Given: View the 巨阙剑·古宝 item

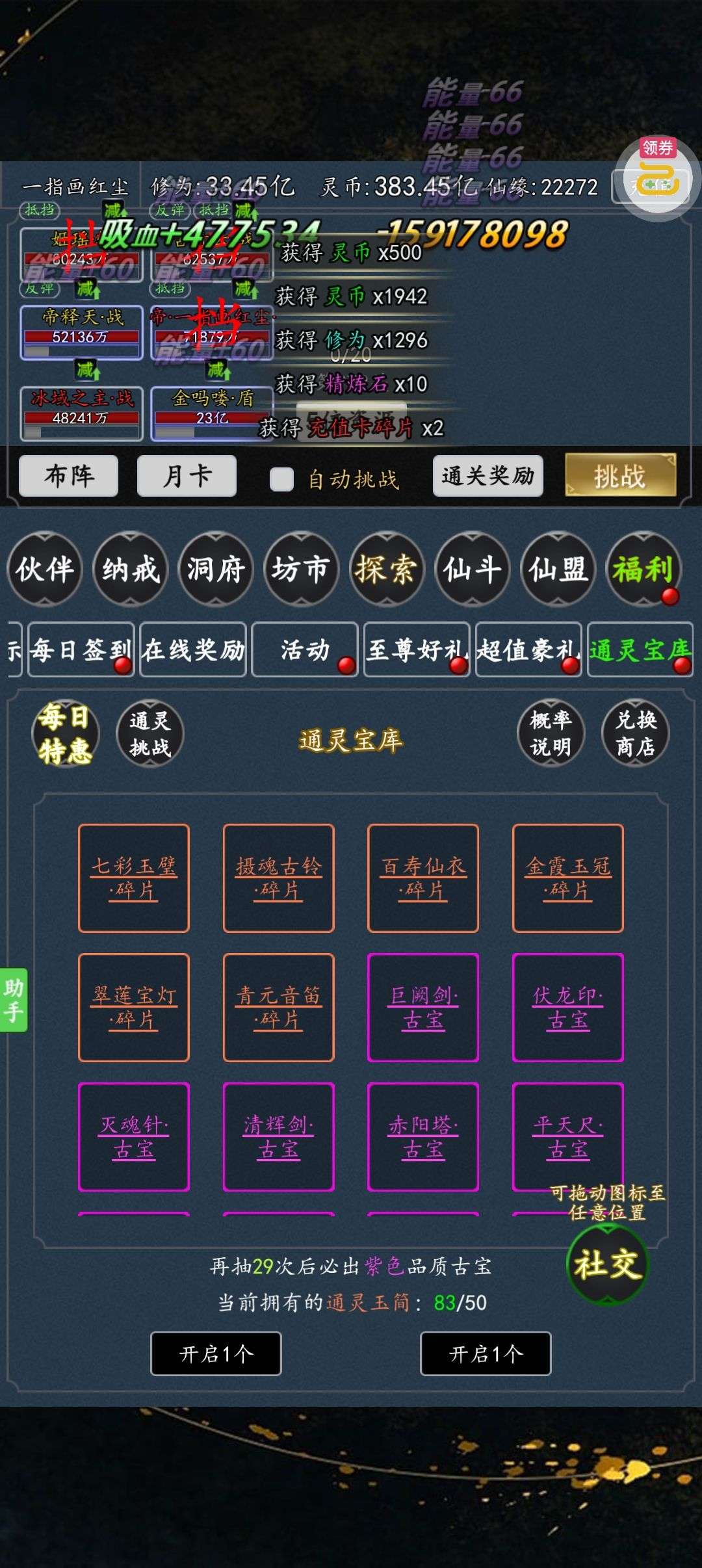Looking at the screenshot, I should click(x=423, y=1007).
